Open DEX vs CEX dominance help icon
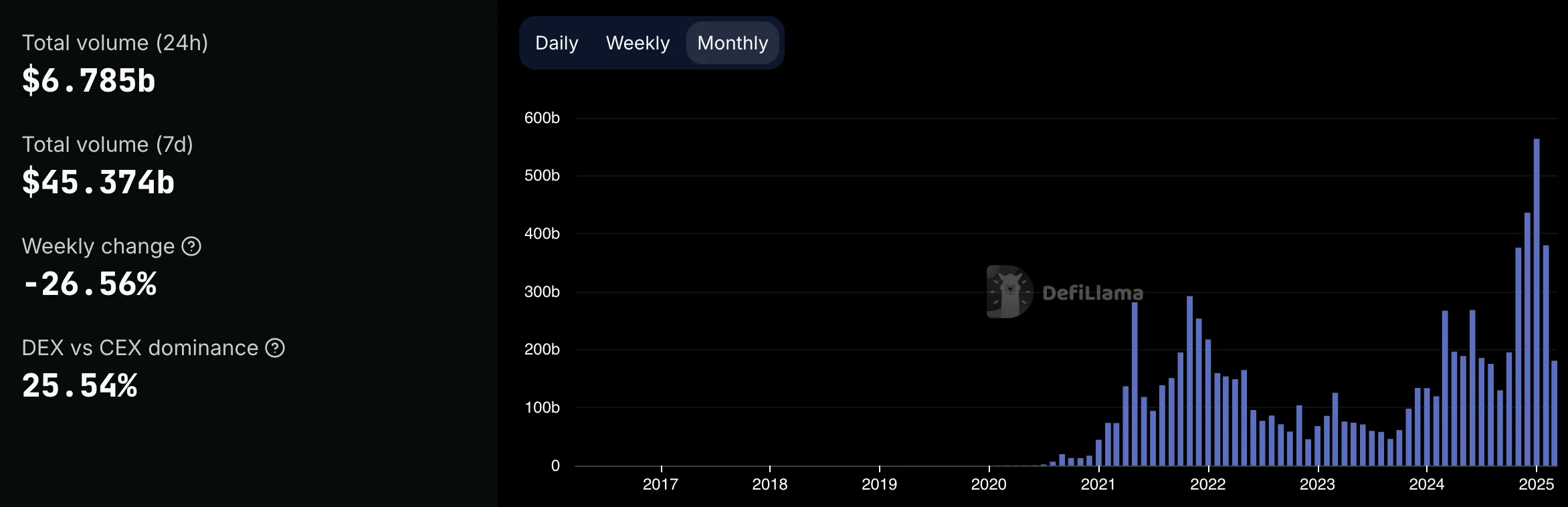Screen dimensions: 1568x507 275,348
